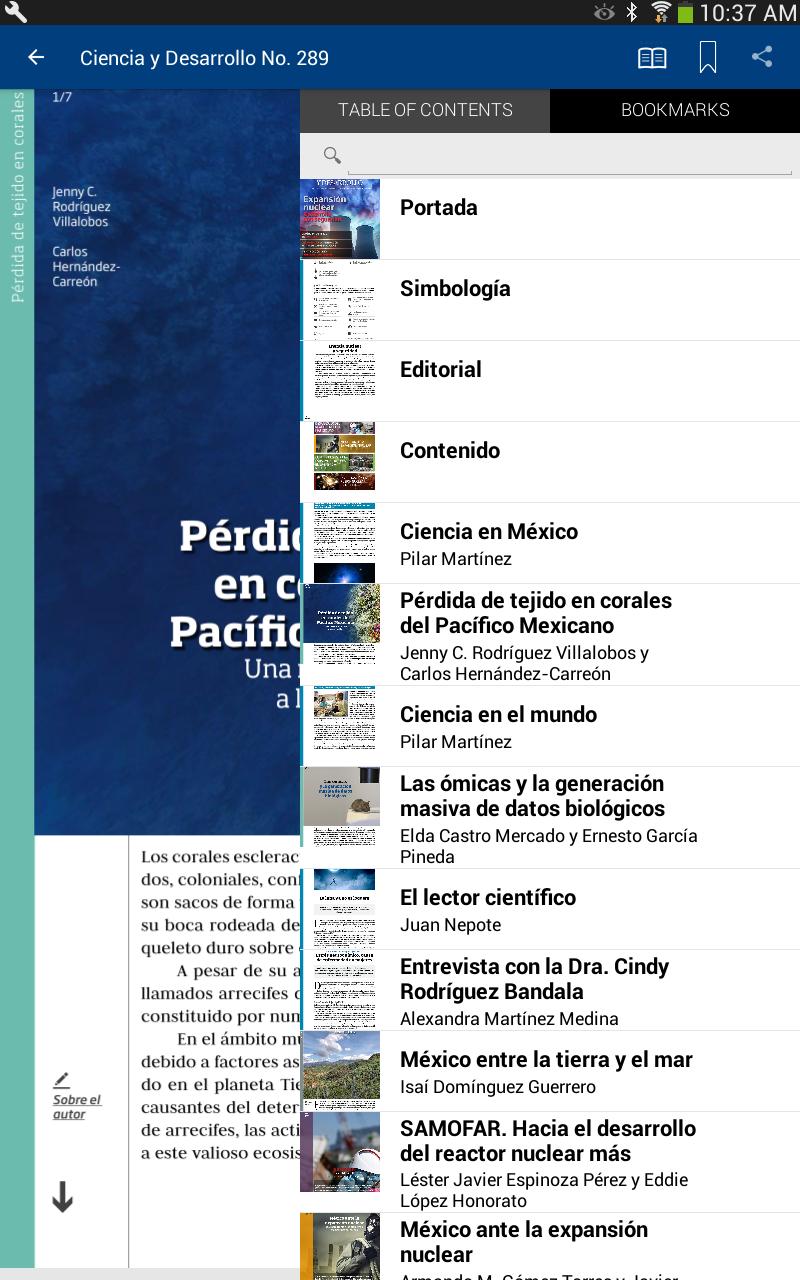
Task: Tap the open-book contents icon
Action: (652, 58)
